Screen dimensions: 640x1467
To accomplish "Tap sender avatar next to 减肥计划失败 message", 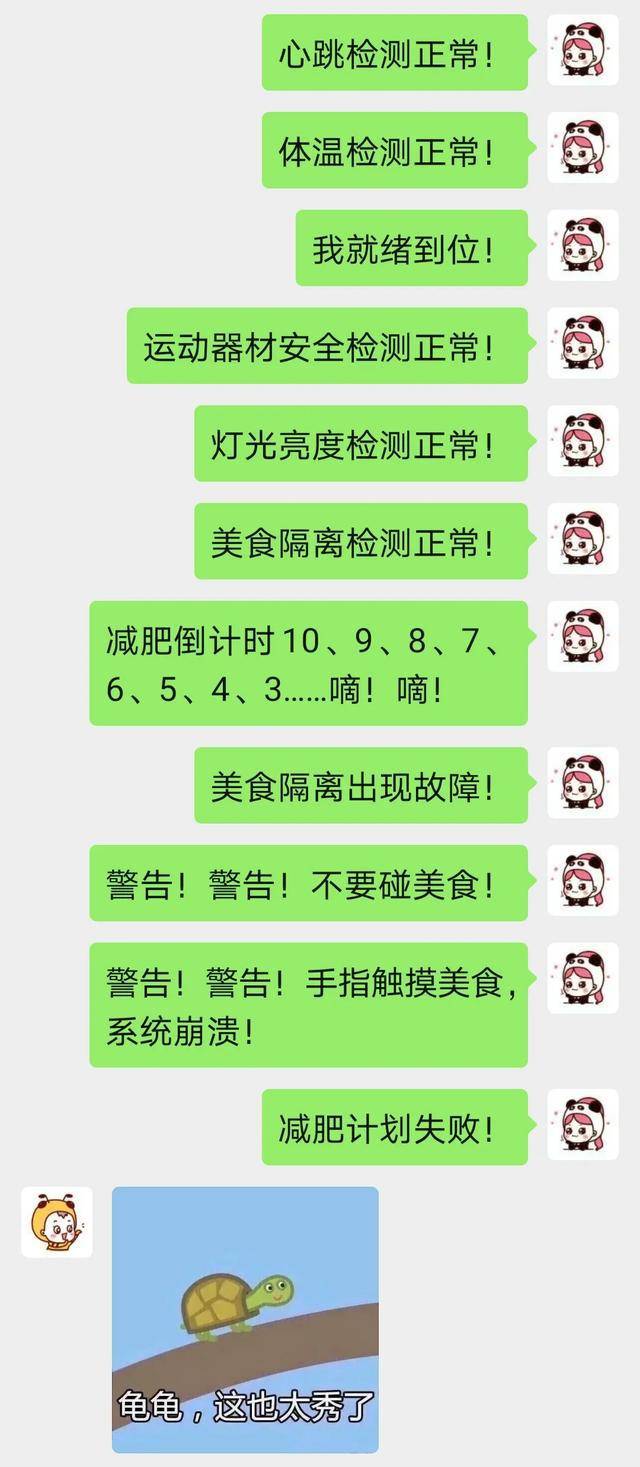I will [582, 1125].
